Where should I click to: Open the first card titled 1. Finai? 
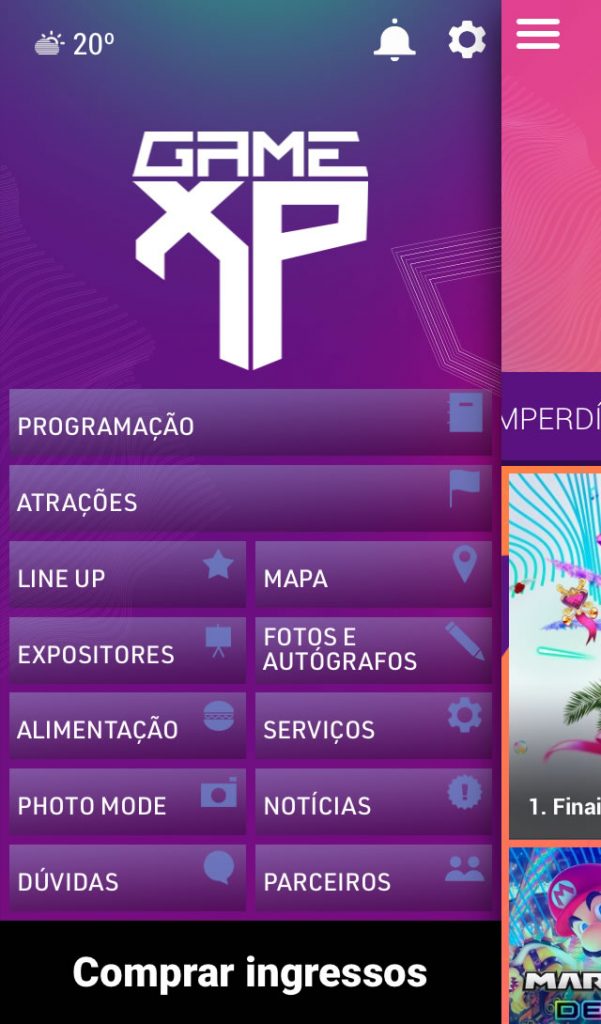pyautogui.click(x=555, y=655)
